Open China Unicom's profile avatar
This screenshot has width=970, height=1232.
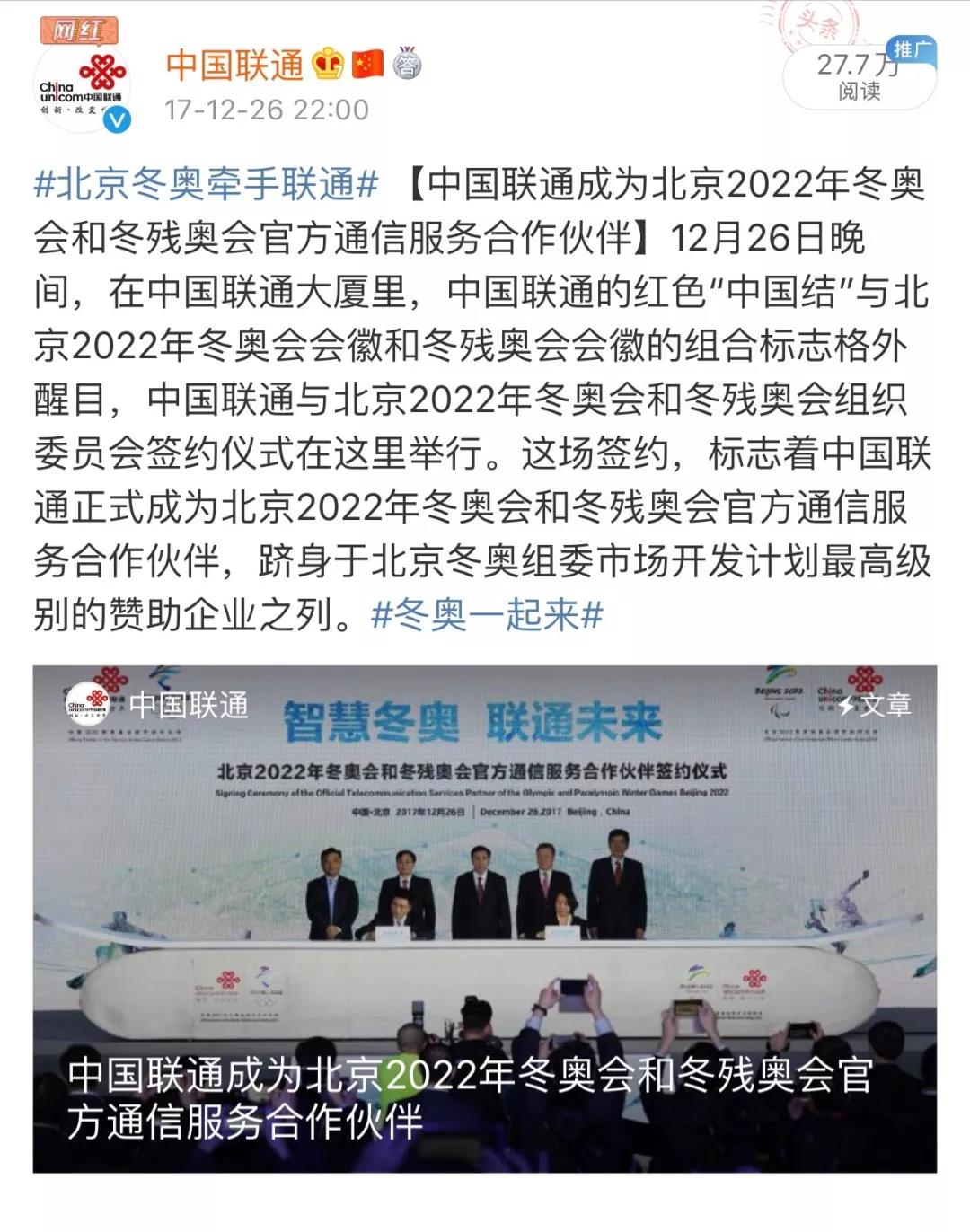coord(83,88)
